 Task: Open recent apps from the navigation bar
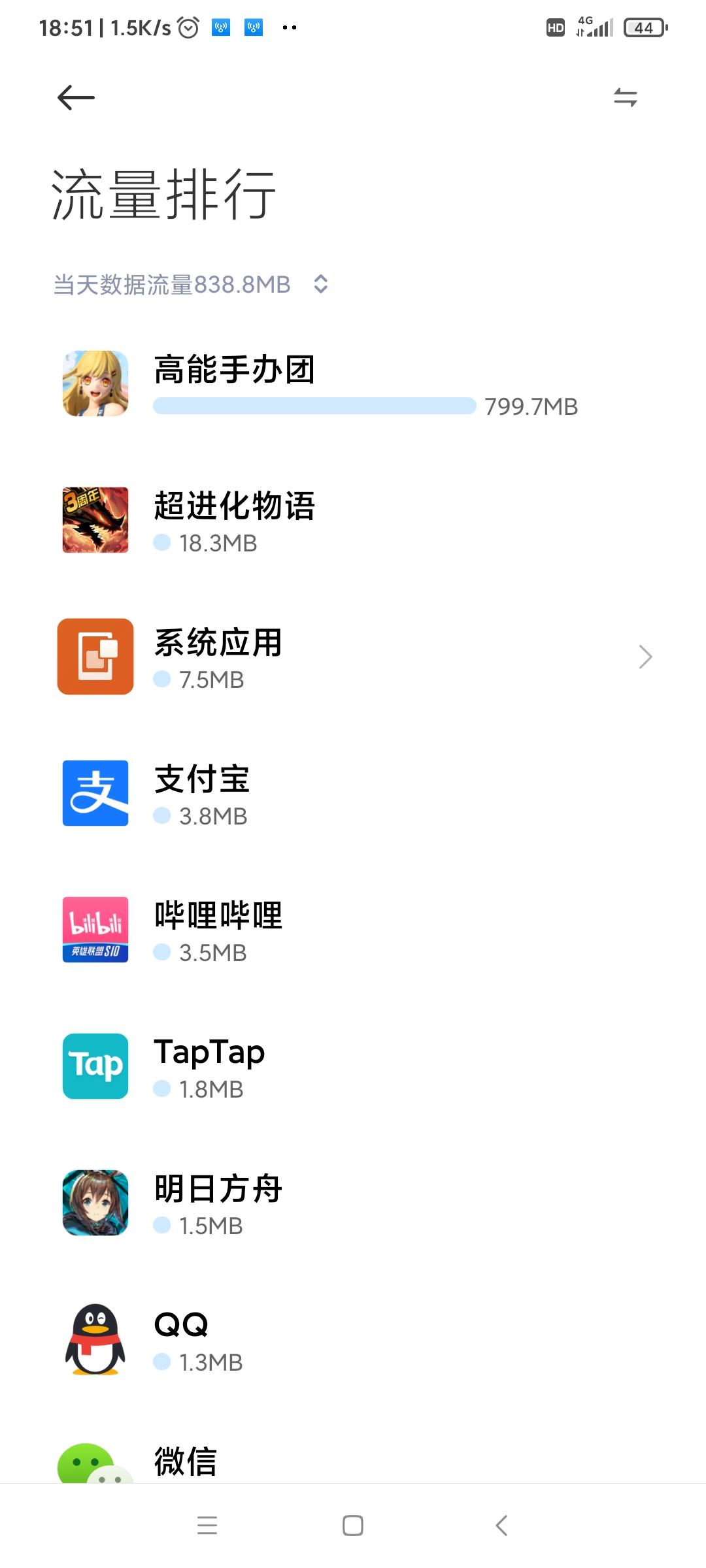[x=207, y=1526]
